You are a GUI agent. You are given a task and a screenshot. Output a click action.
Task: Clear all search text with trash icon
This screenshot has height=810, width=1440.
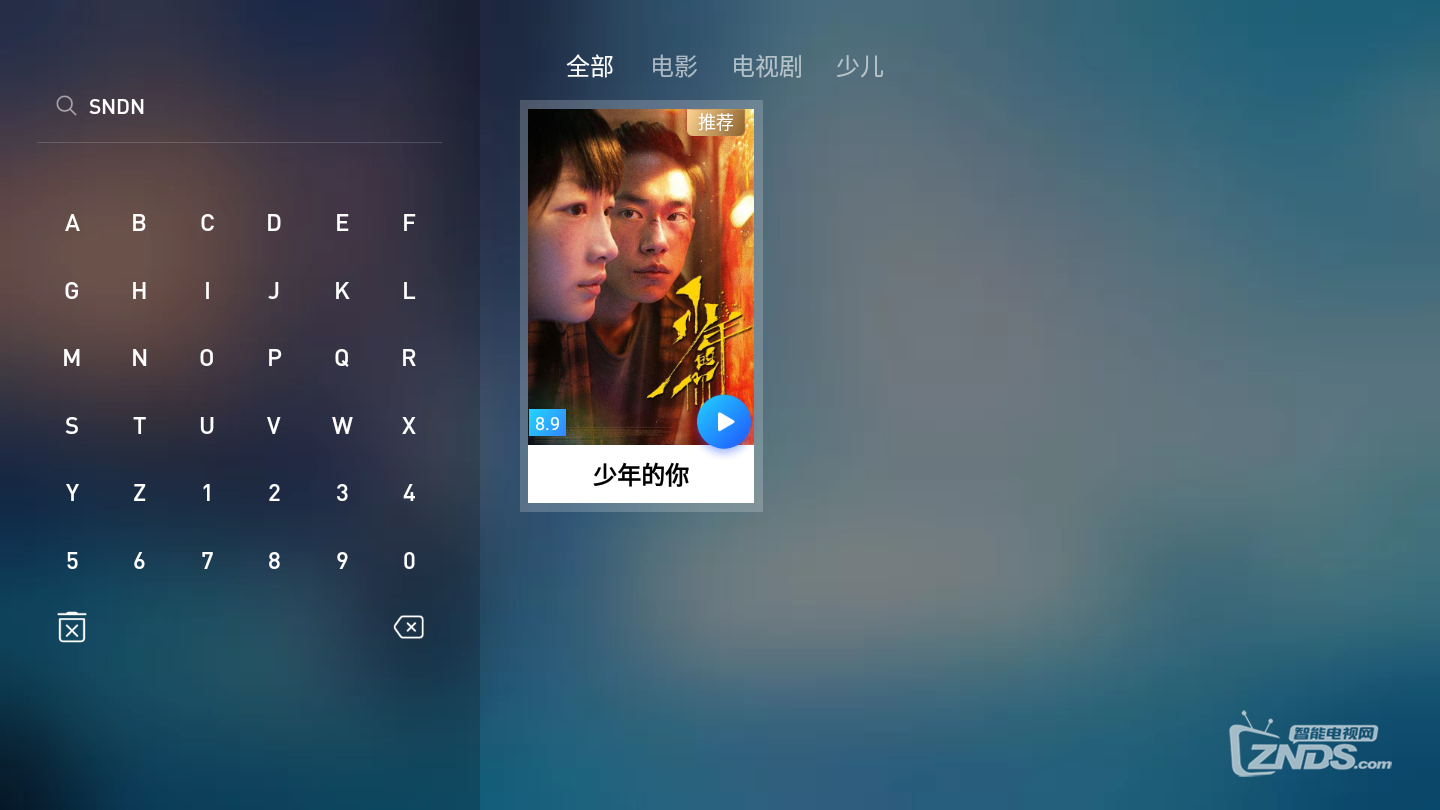[x=72, y=627]
